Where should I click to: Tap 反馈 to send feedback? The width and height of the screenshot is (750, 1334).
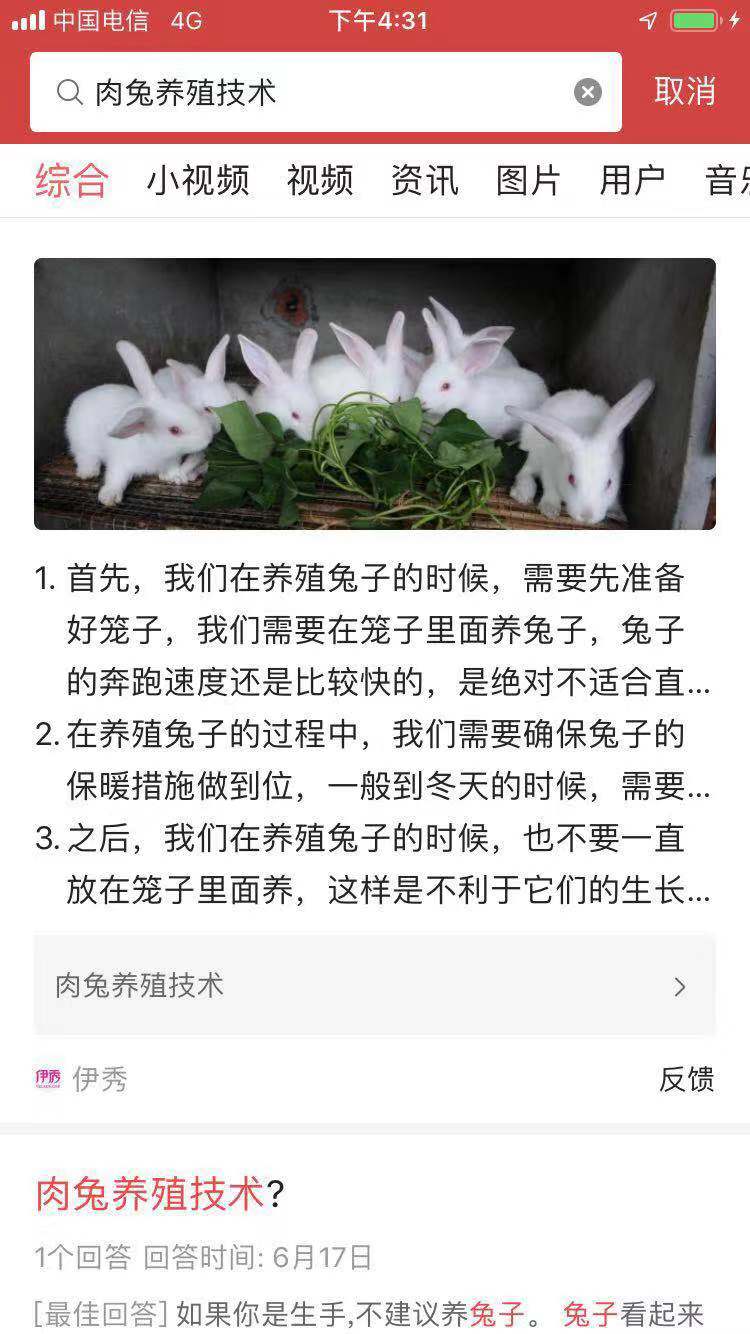point(686,1079)
